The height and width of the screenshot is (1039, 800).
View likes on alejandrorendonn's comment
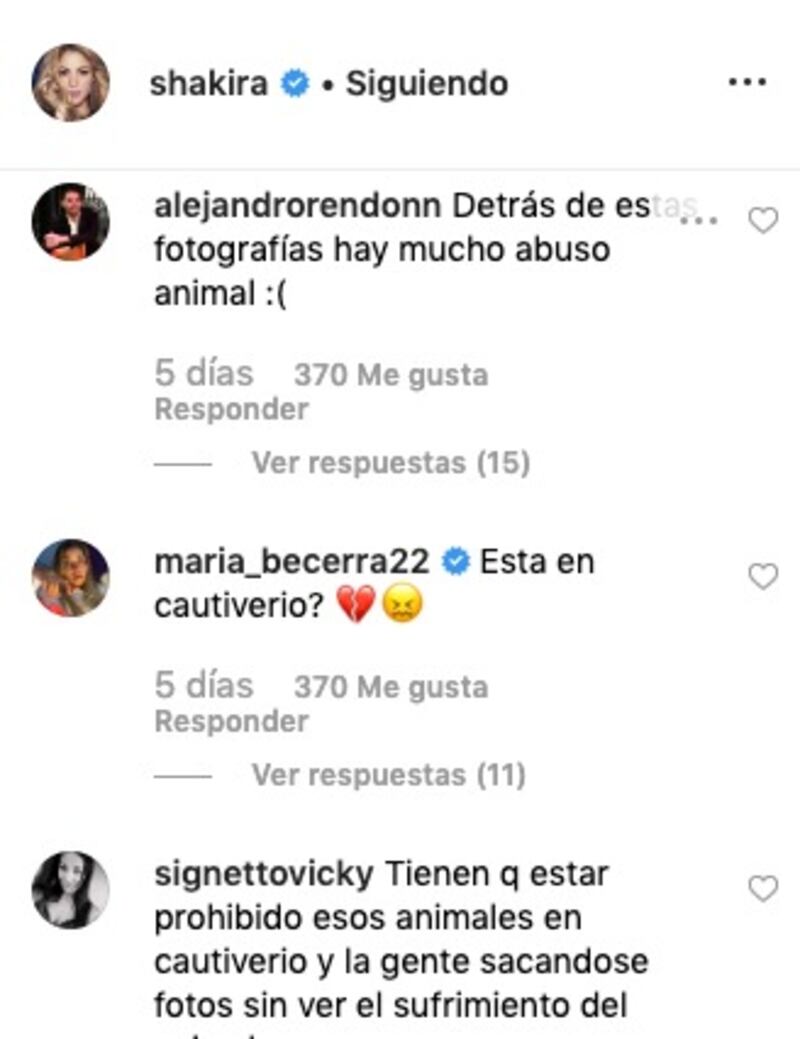click(391, 376)
